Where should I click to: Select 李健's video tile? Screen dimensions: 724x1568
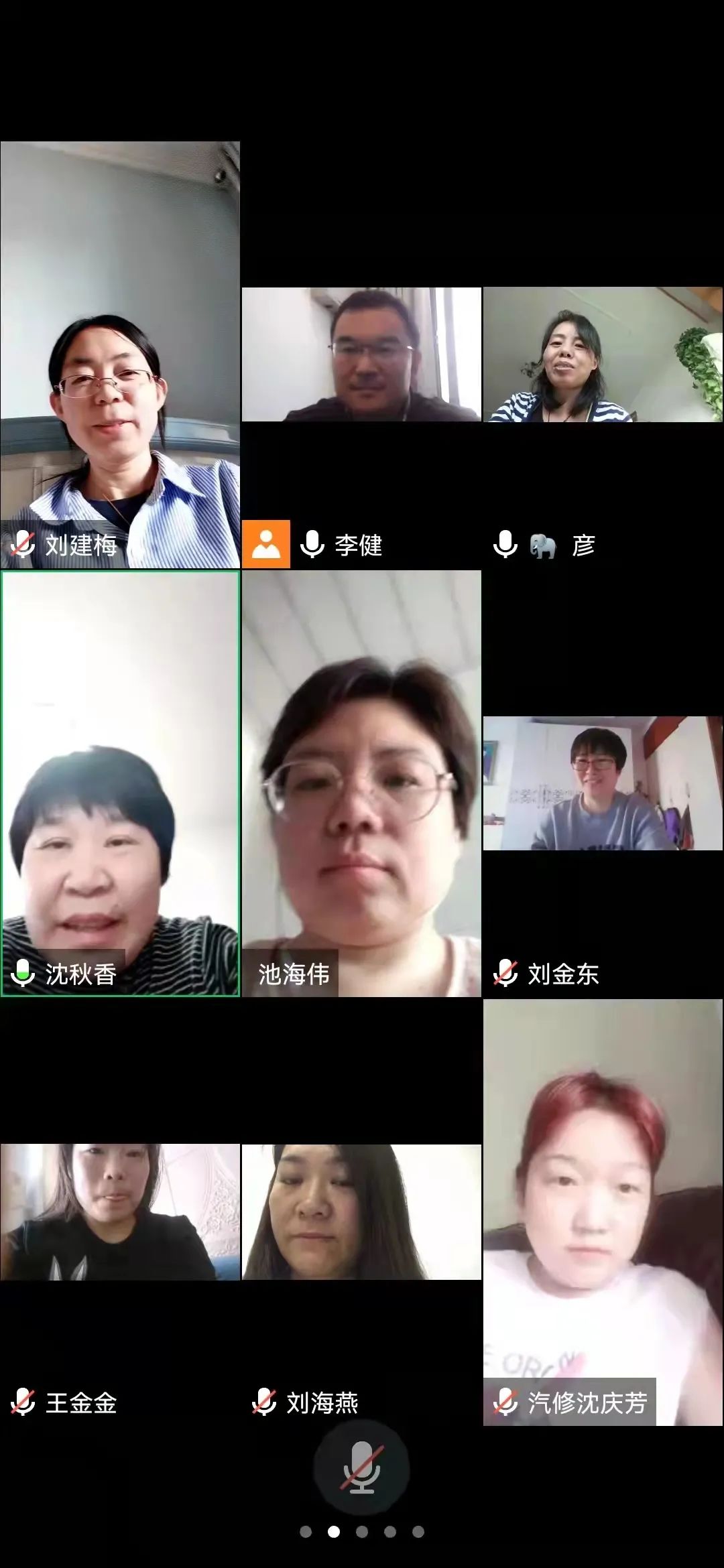tap(361, 355)
